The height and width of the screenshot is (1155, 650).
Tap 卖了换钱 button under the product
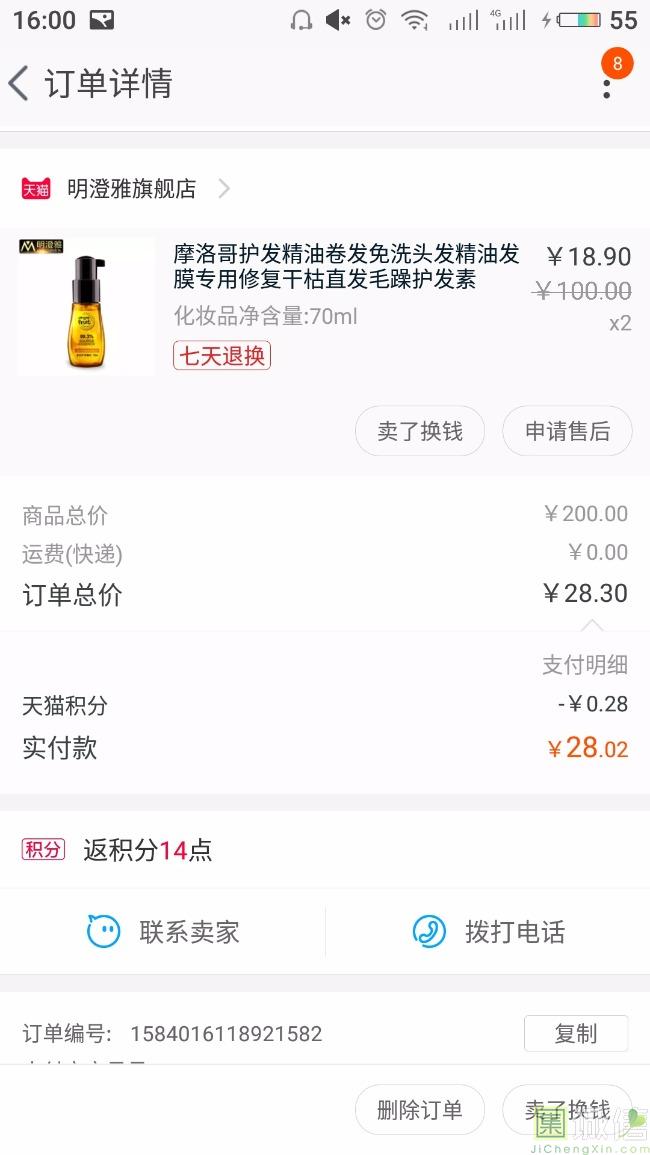420,431
